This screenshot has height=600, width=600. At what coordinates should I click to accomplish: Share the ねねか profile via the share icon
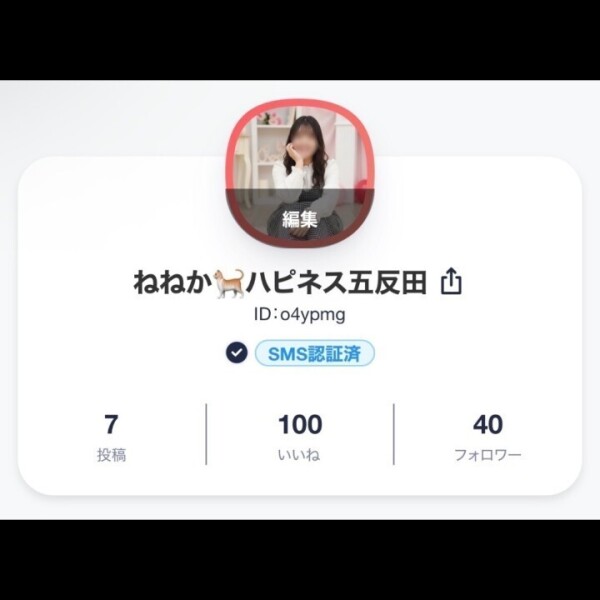(451, 283)
